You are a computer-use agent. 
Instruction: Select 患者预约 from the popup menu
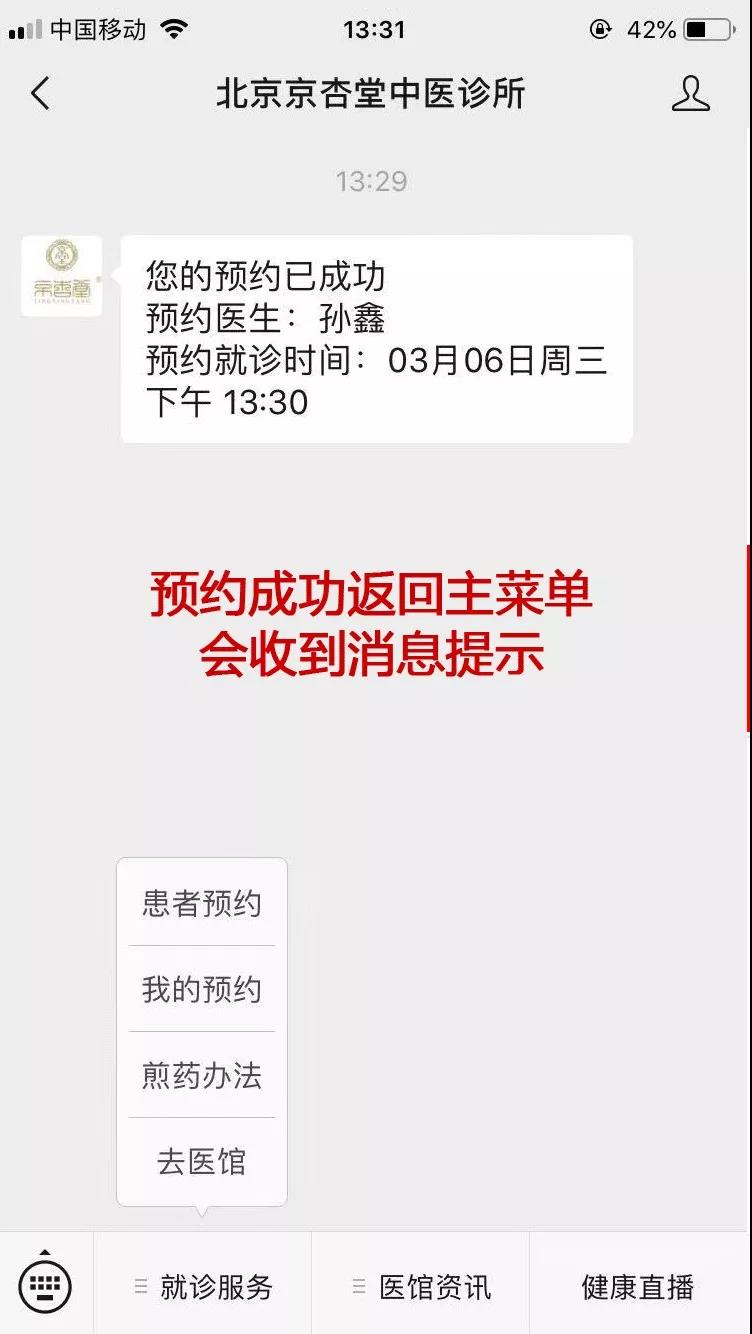[202, 904]
